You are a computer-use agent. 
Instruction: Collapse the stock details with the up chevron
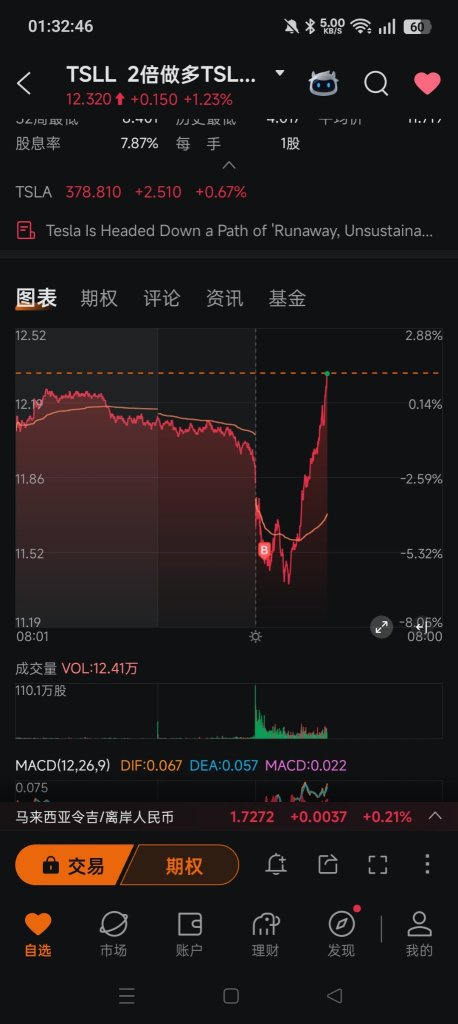tap(229, 165)
